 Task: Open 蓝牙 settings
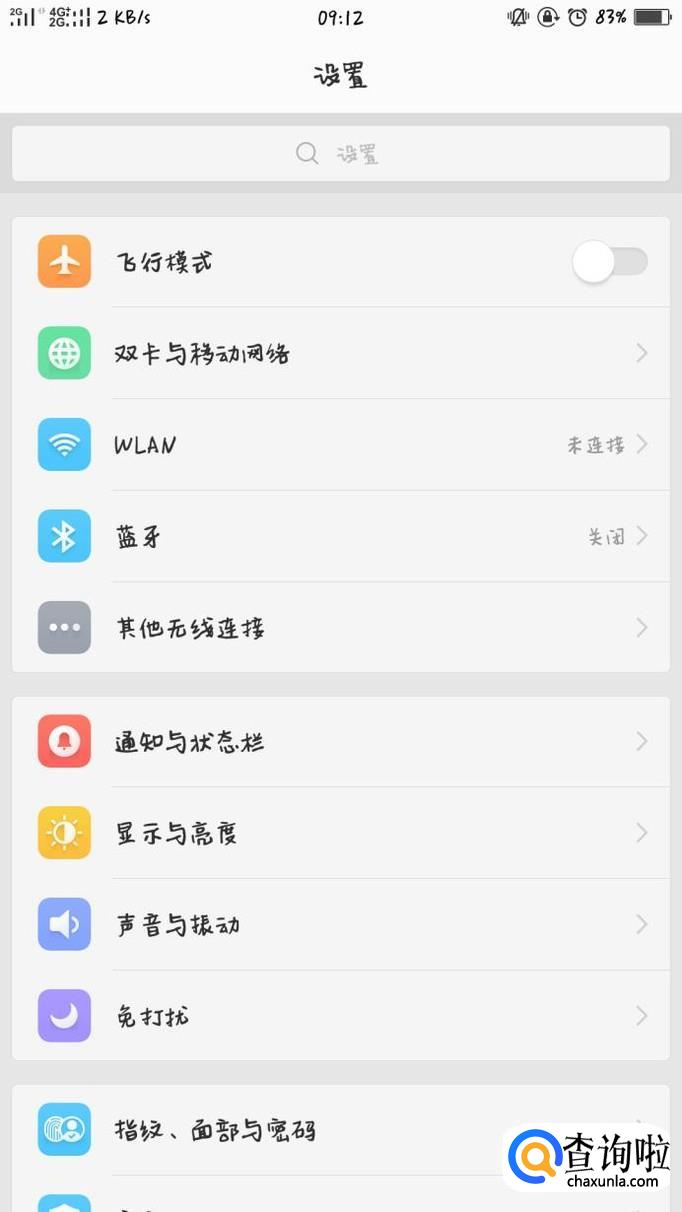pyautogui.click(x=340, y=537)
